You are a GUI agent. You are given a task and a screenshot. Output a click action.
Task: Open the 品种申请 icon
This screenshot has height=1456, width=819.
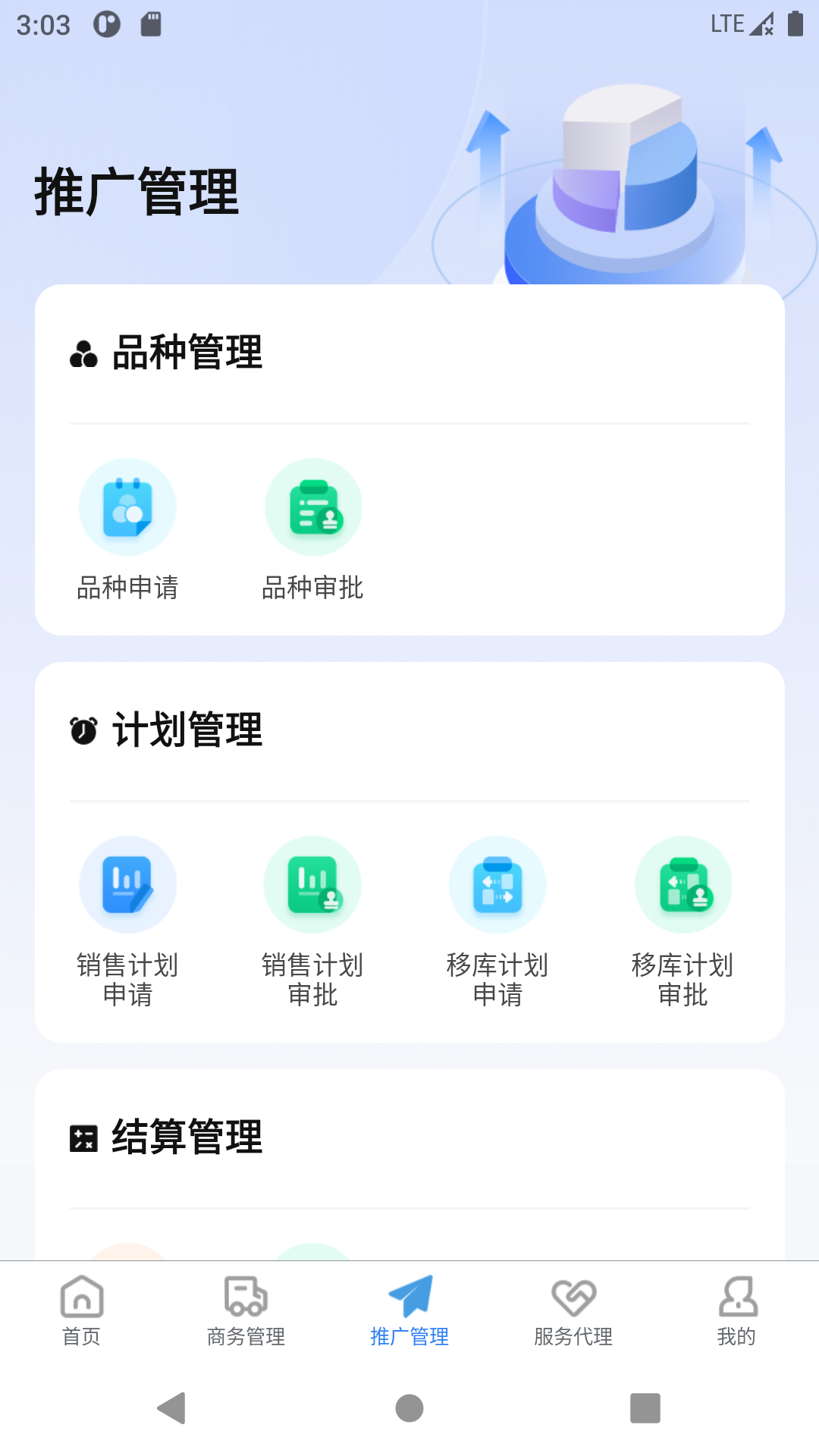click(x=127, y=507)
